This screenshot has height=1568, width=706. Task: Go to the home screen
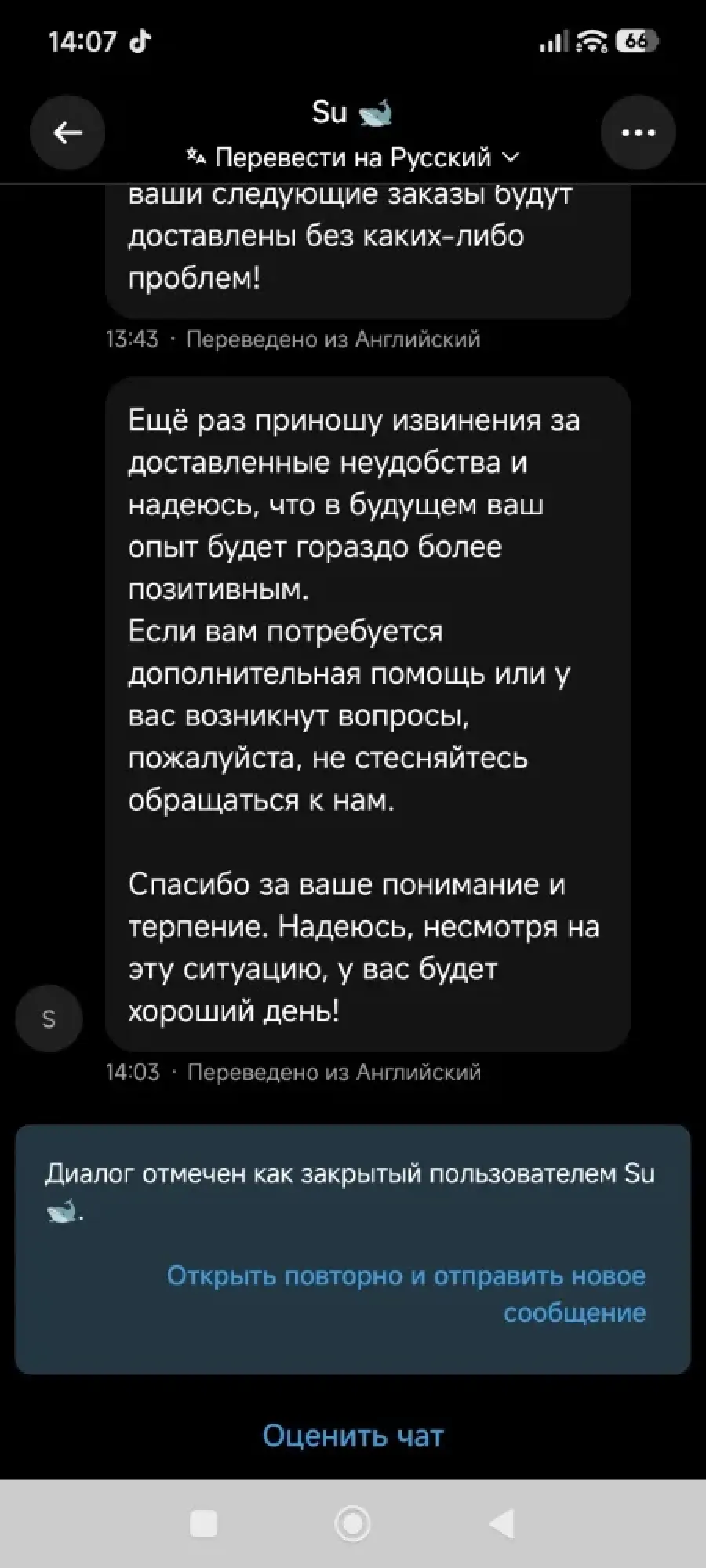click(352, 1523)
